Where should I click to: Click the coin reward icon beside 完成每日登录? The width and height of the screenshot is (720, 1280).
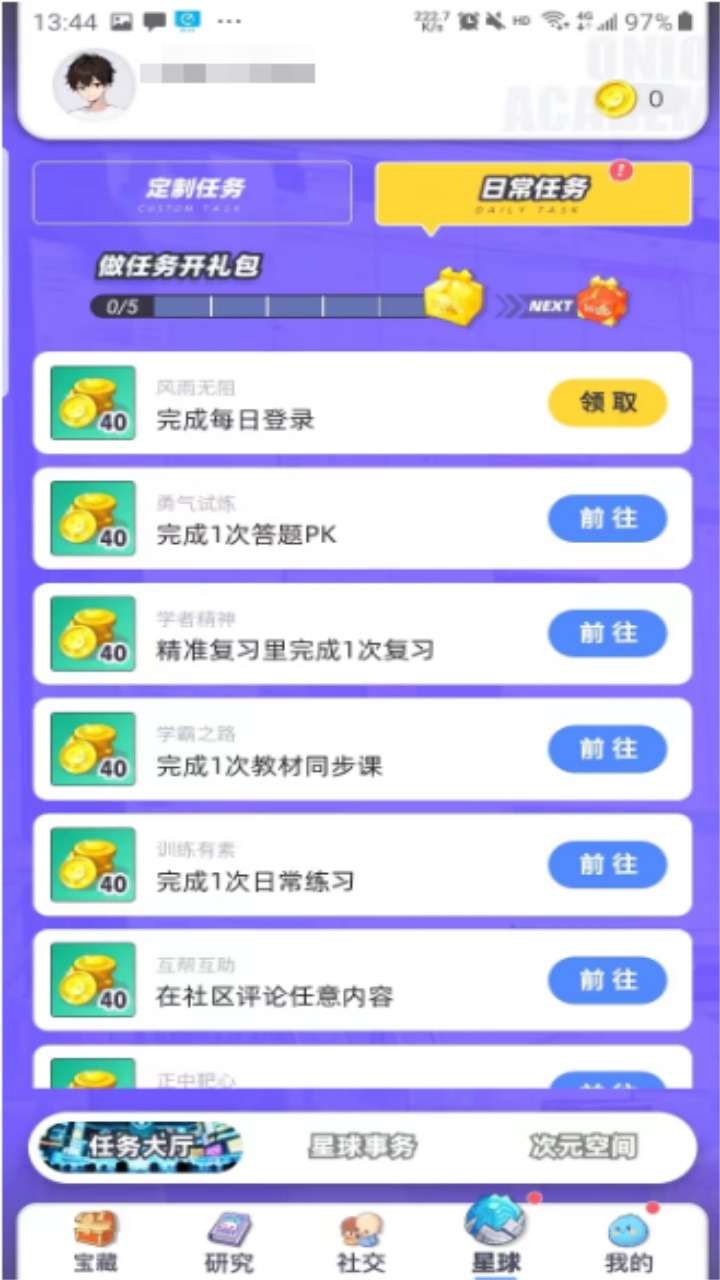pyautogui.click(x=92, y=403)
